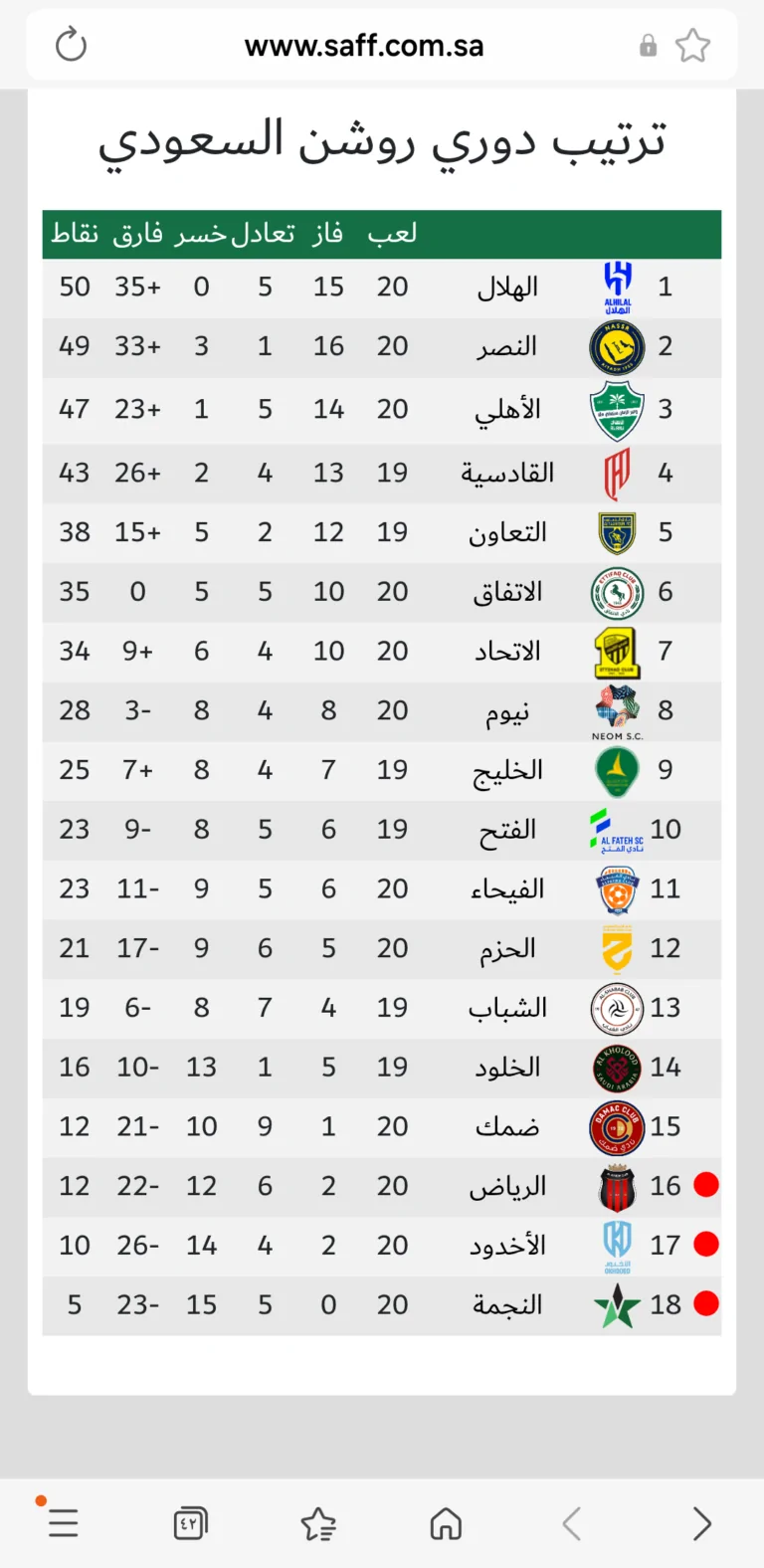Click the Al Kholood maroon badge

coord(616,1067)
